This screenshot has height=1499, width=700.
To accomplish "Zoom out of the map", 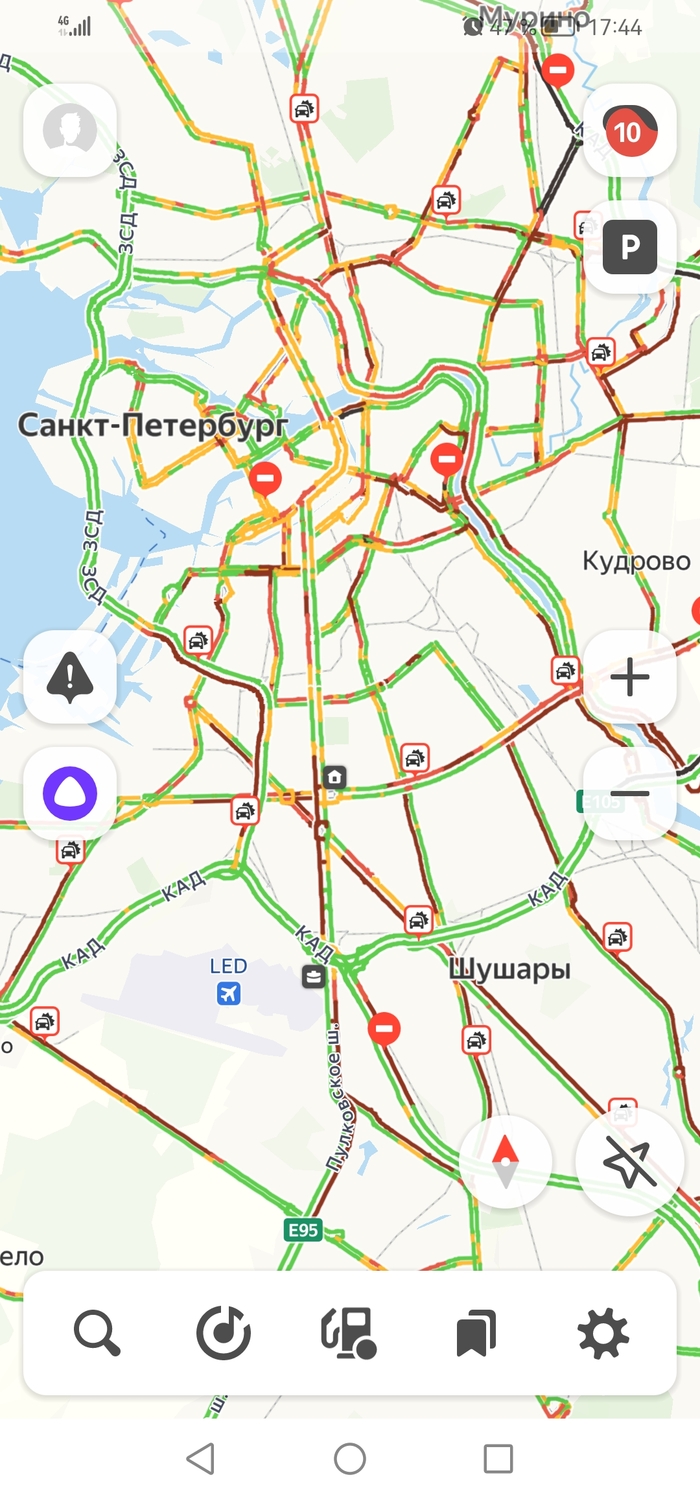I will coord(629,794).
